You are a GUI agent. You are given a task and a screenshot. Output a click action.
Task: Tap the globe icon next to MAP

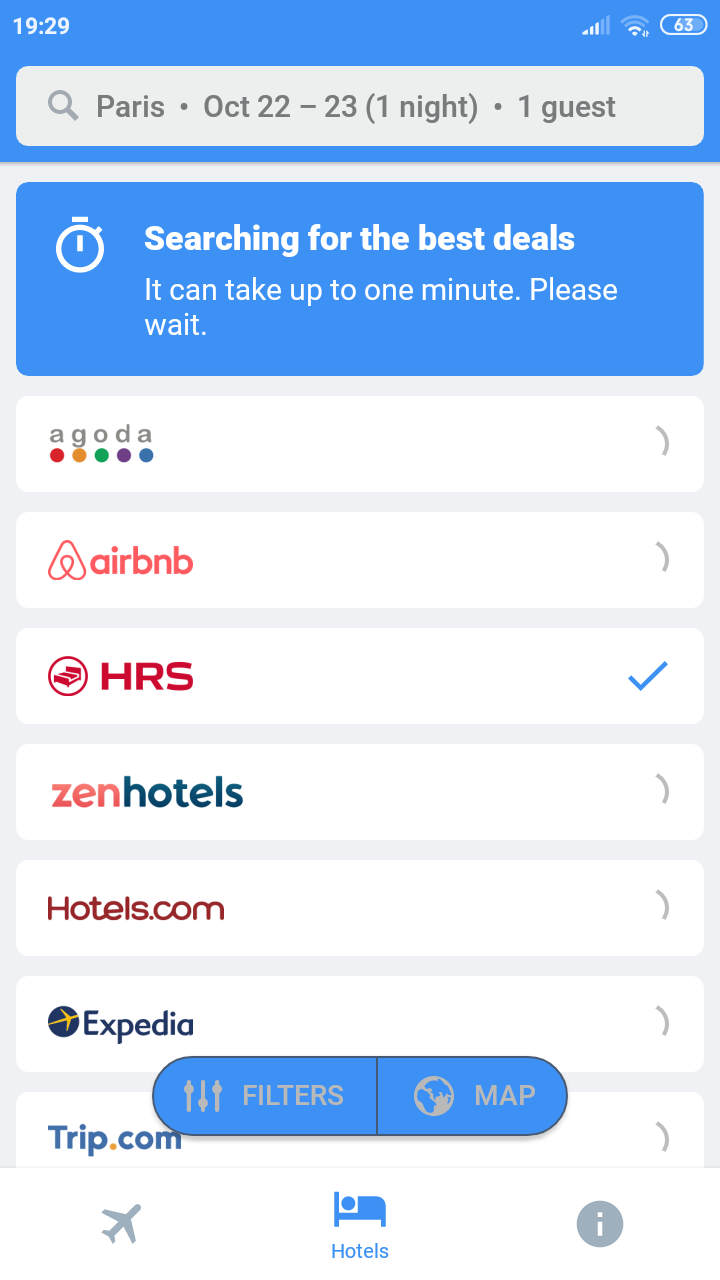click(x=434, y=1095)
